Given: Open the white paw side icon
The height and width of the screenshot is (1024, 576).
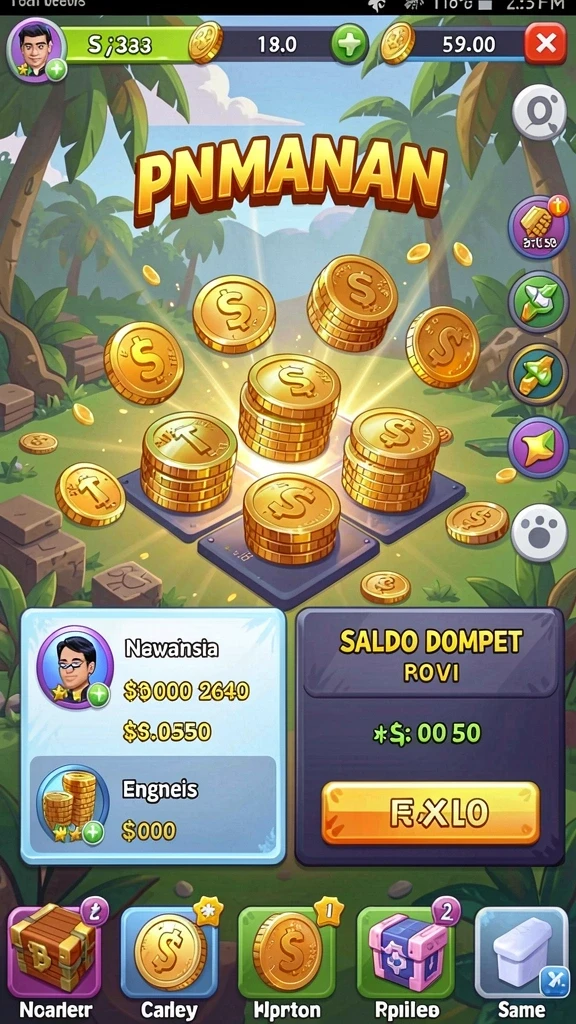Looking at the screenshot, I should point(539,533).
